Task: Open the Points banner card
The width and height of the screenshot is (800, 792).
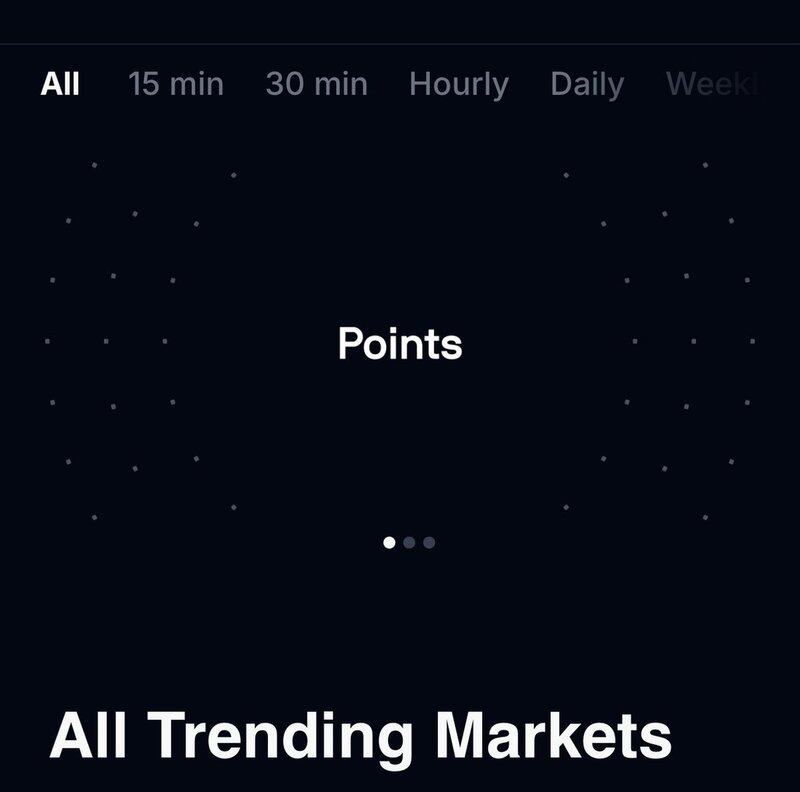Action: pos(400,344)
